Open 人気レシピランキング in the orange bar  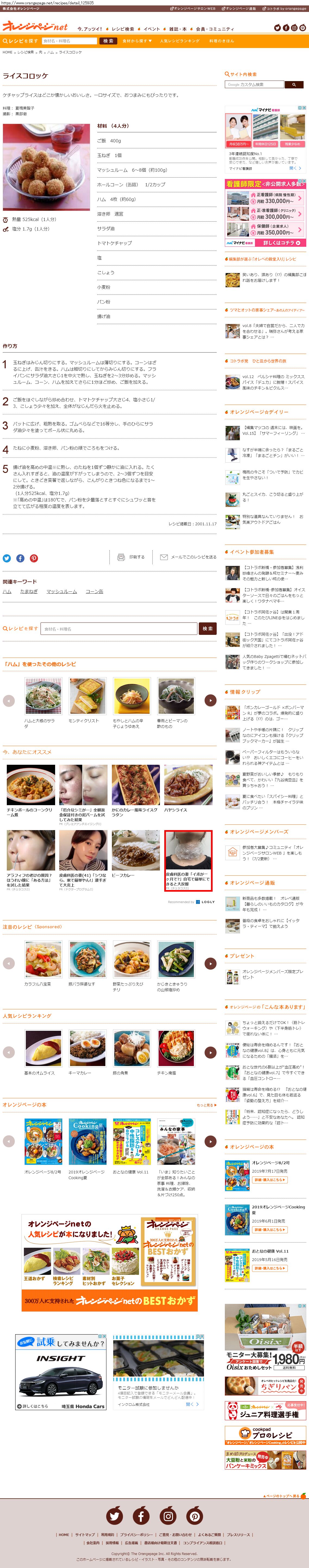pos(179,41)
